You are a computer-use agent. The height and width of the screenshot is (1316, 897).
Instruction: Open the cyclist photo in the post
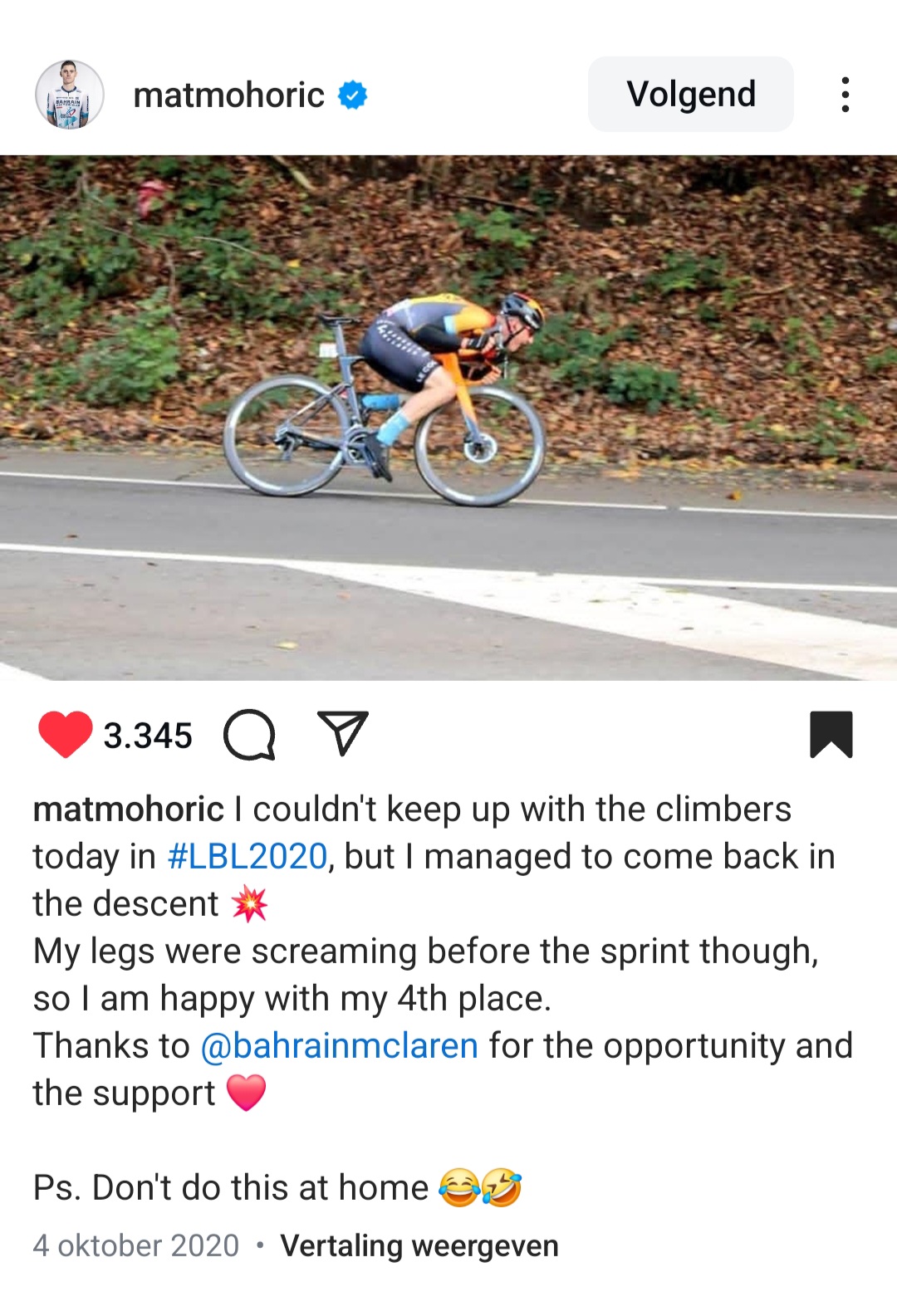point(448,417)
